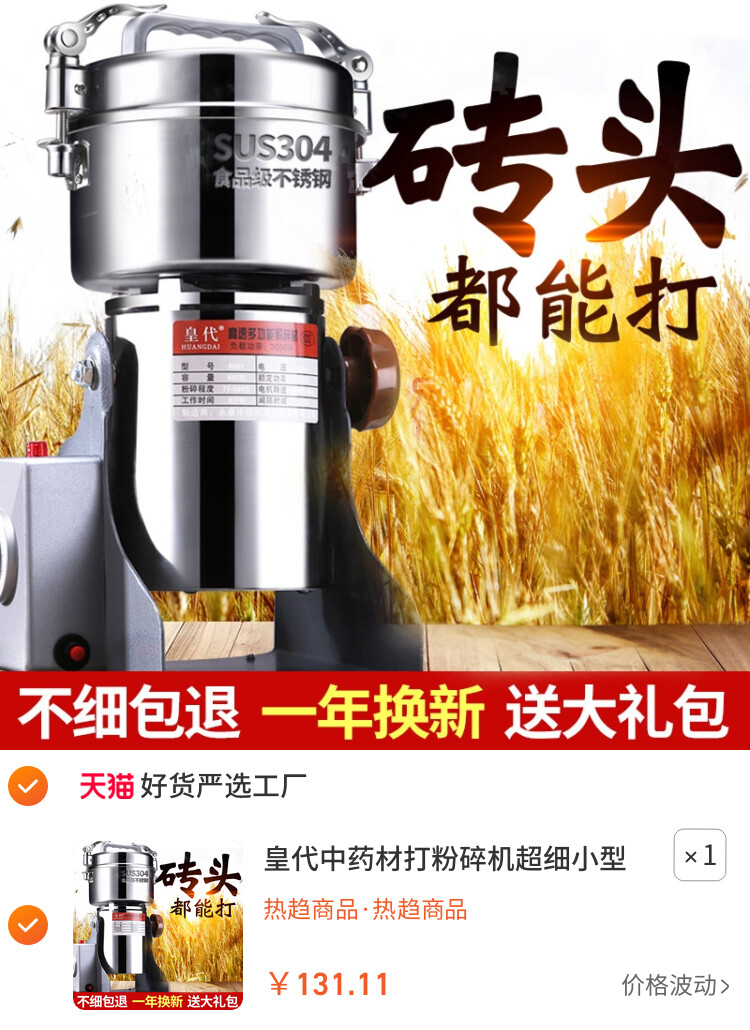Expand the 价格波动 price details
750x1030 pixels.
pos(675,985)
